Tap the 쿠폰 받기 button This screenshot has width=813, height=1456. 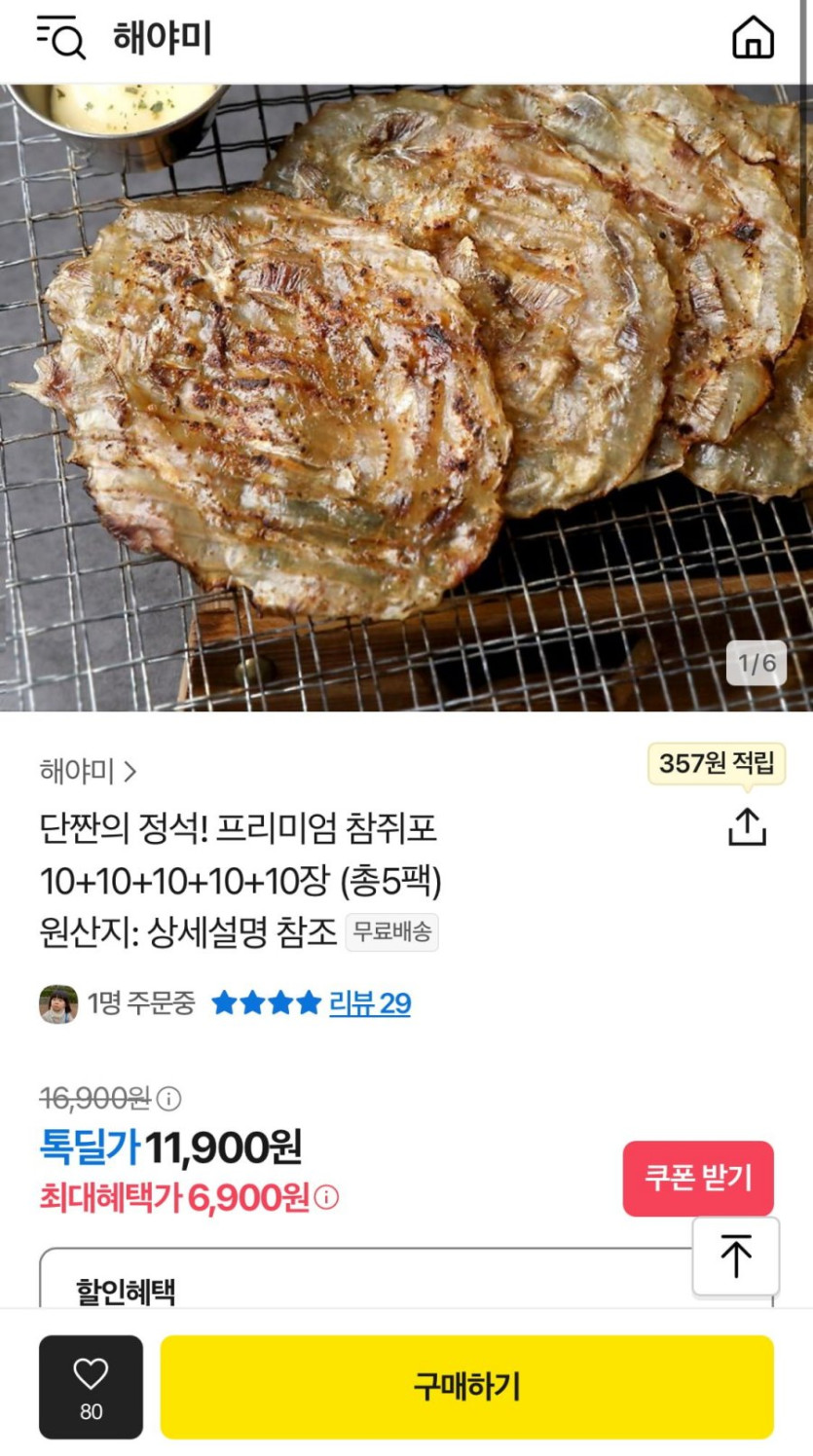tap(698, 1178)
